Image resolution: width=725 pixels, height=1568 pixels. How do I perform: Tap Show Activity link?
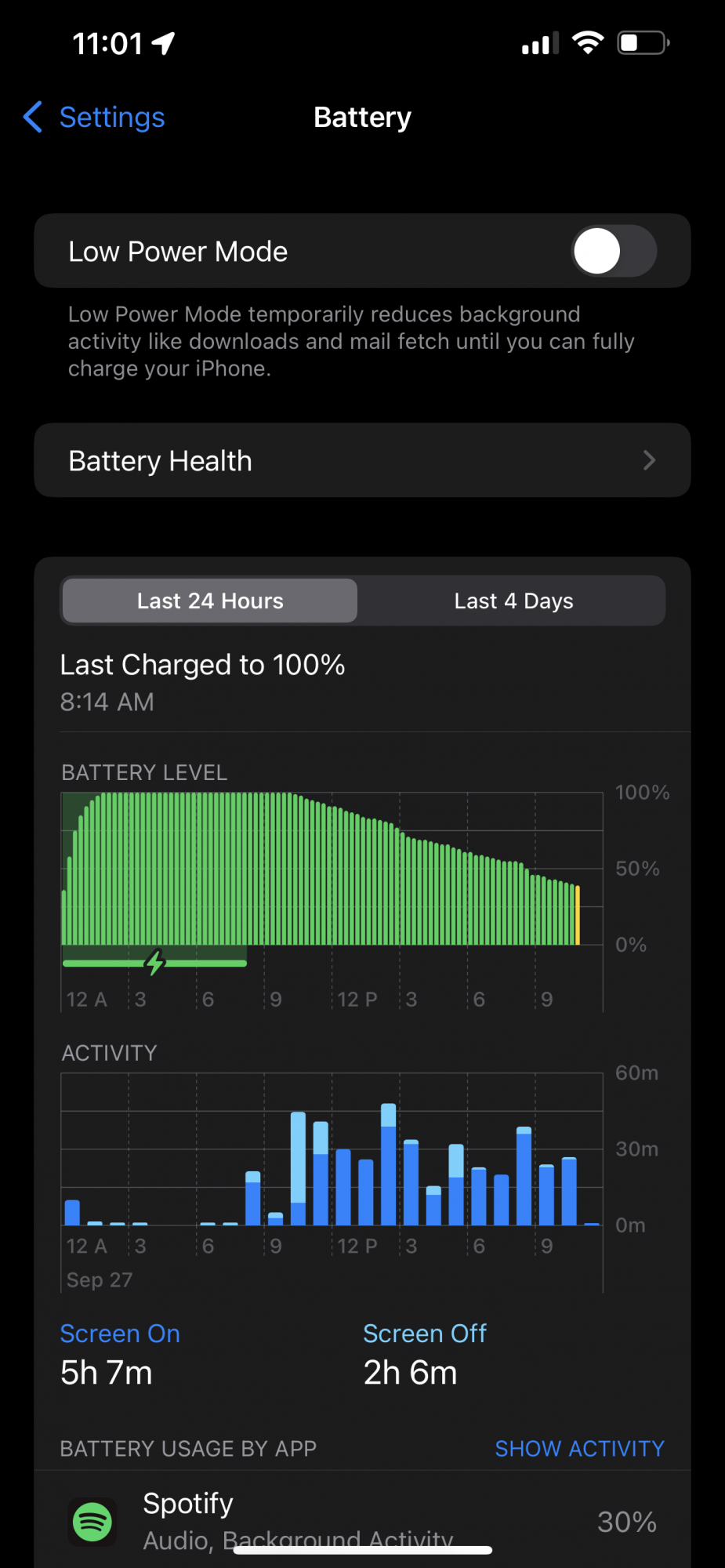[x=579, y=1448]
